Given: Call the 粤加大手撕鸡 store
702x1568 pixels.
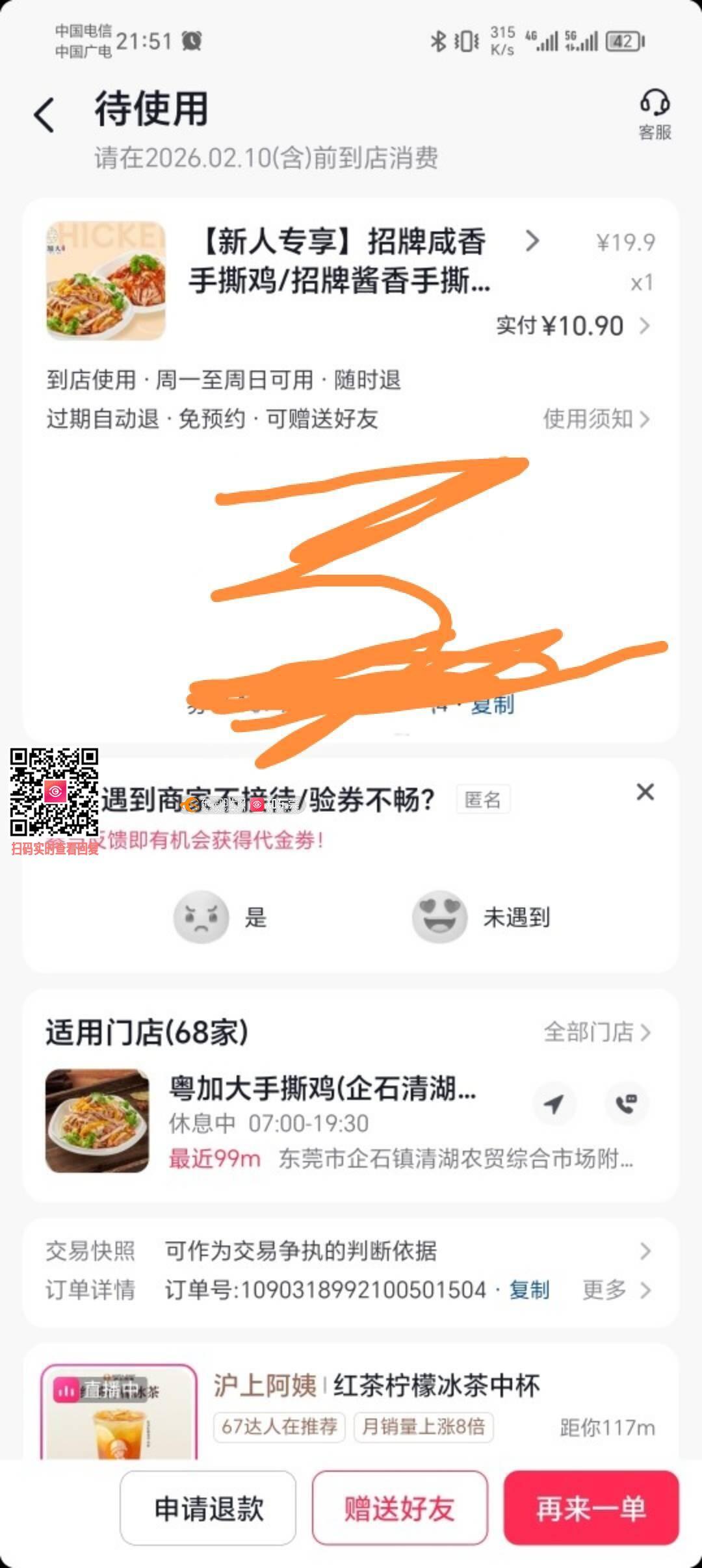Looking at the screenshot, I should click(x=626, y=1103).
